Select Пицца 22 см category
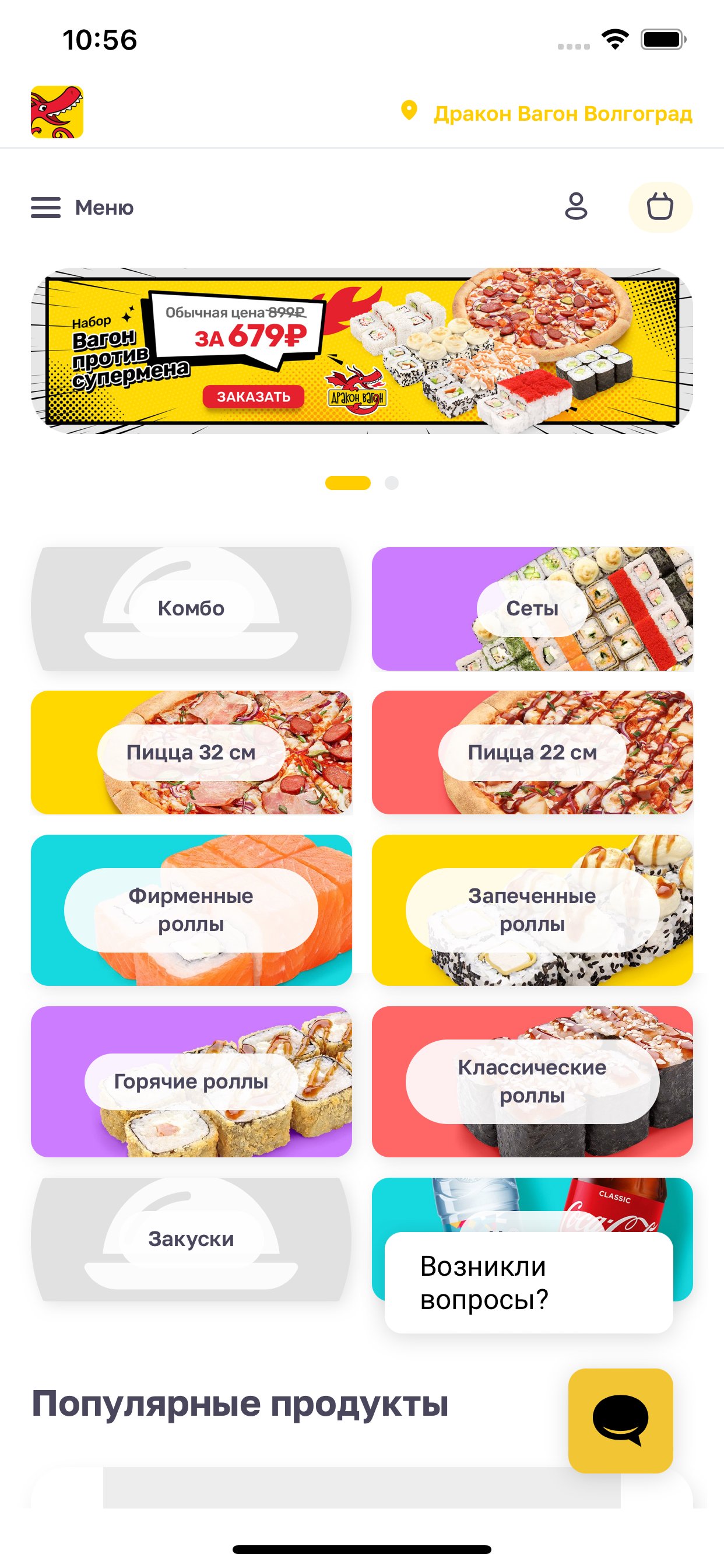 (x=532, y=752)
